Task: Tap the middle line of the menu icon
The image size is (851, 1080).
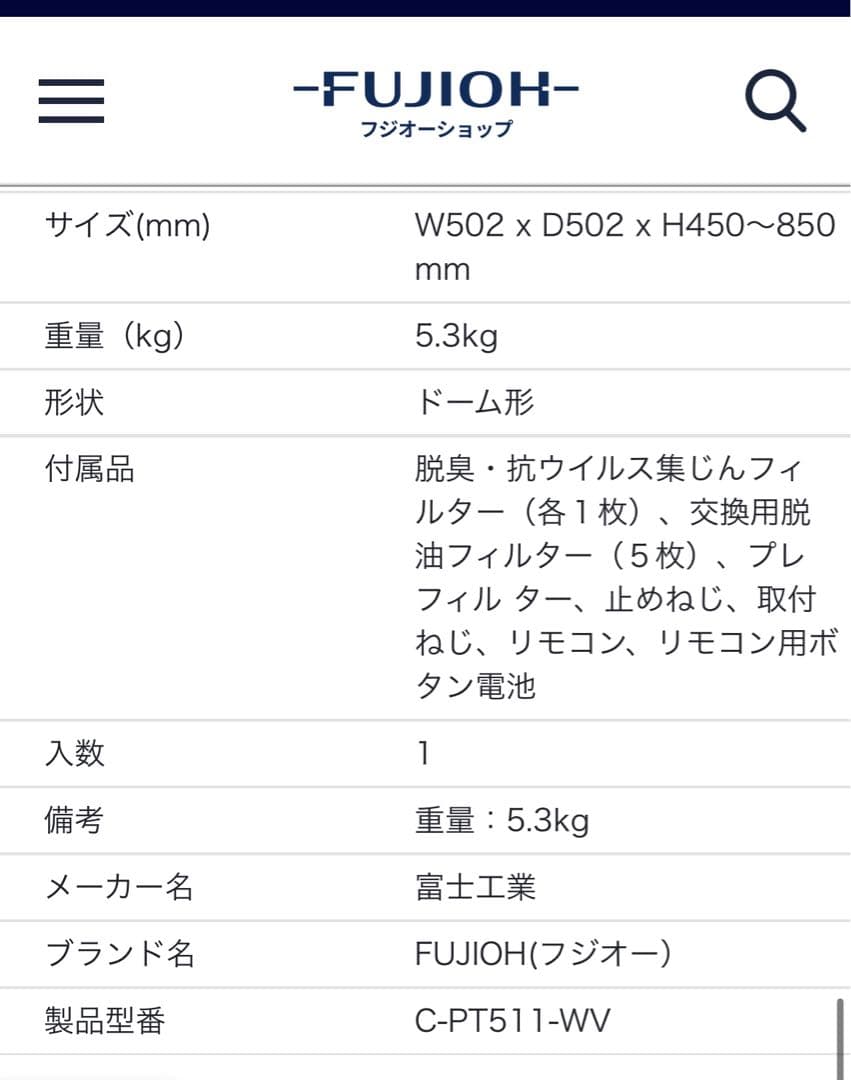Action: (70, 100)
